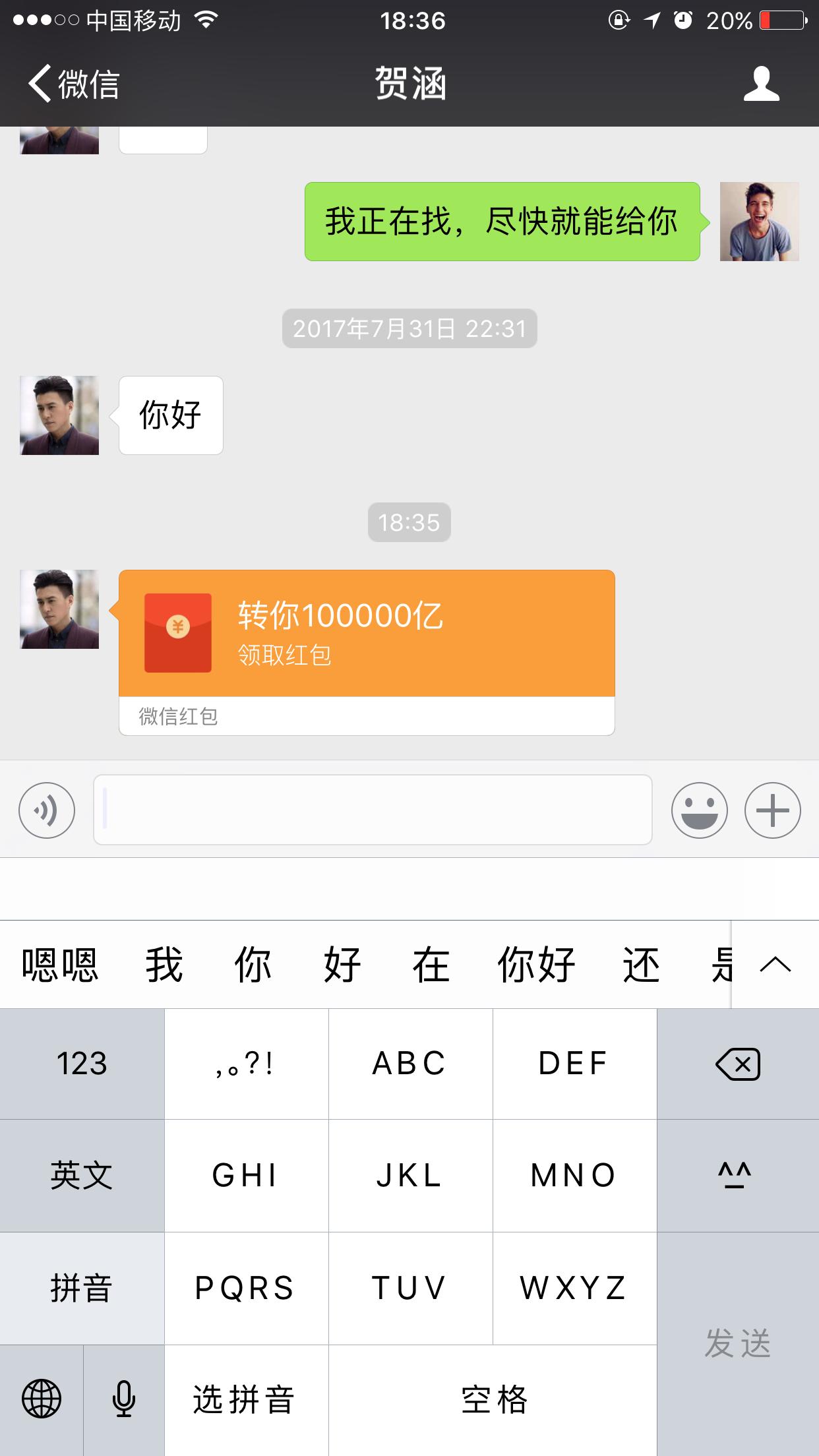Tap 贺涵's avatar next to 你好 message

click(59, 415)
